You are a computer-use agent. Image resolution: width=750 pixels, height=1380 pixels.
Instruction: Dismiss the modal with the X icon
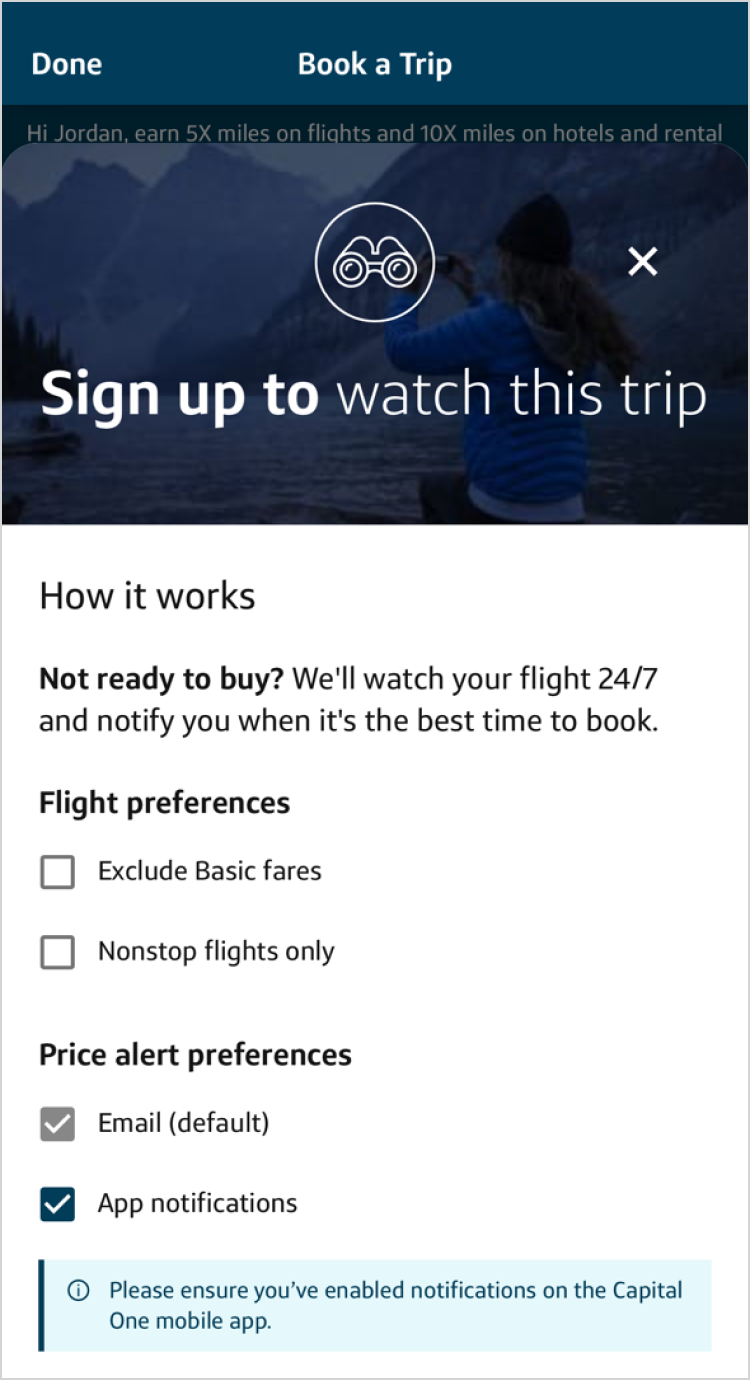tap(642, 262)
